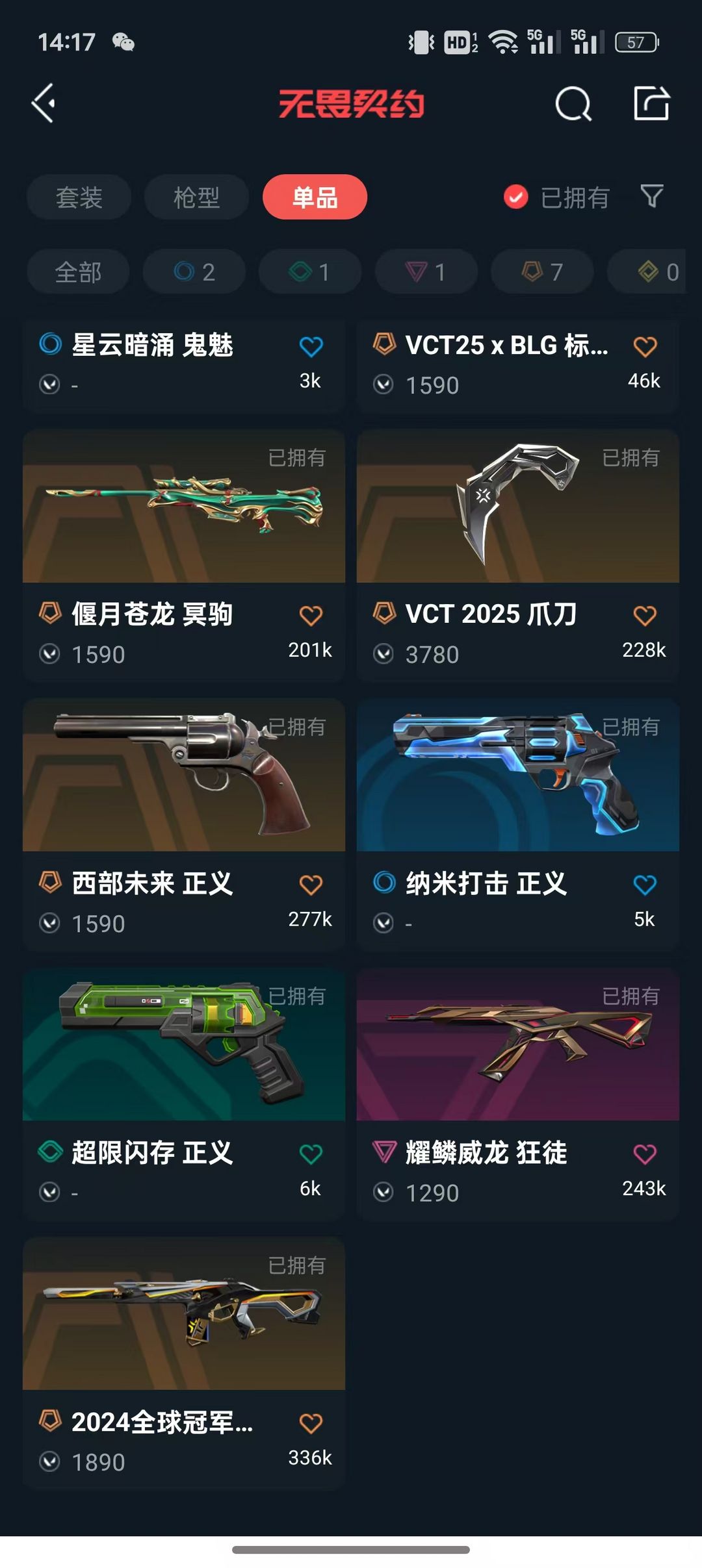Uncheck the 已拥有 filter
The height and width of the screenshot is (1568, 702).
(556, 197)
